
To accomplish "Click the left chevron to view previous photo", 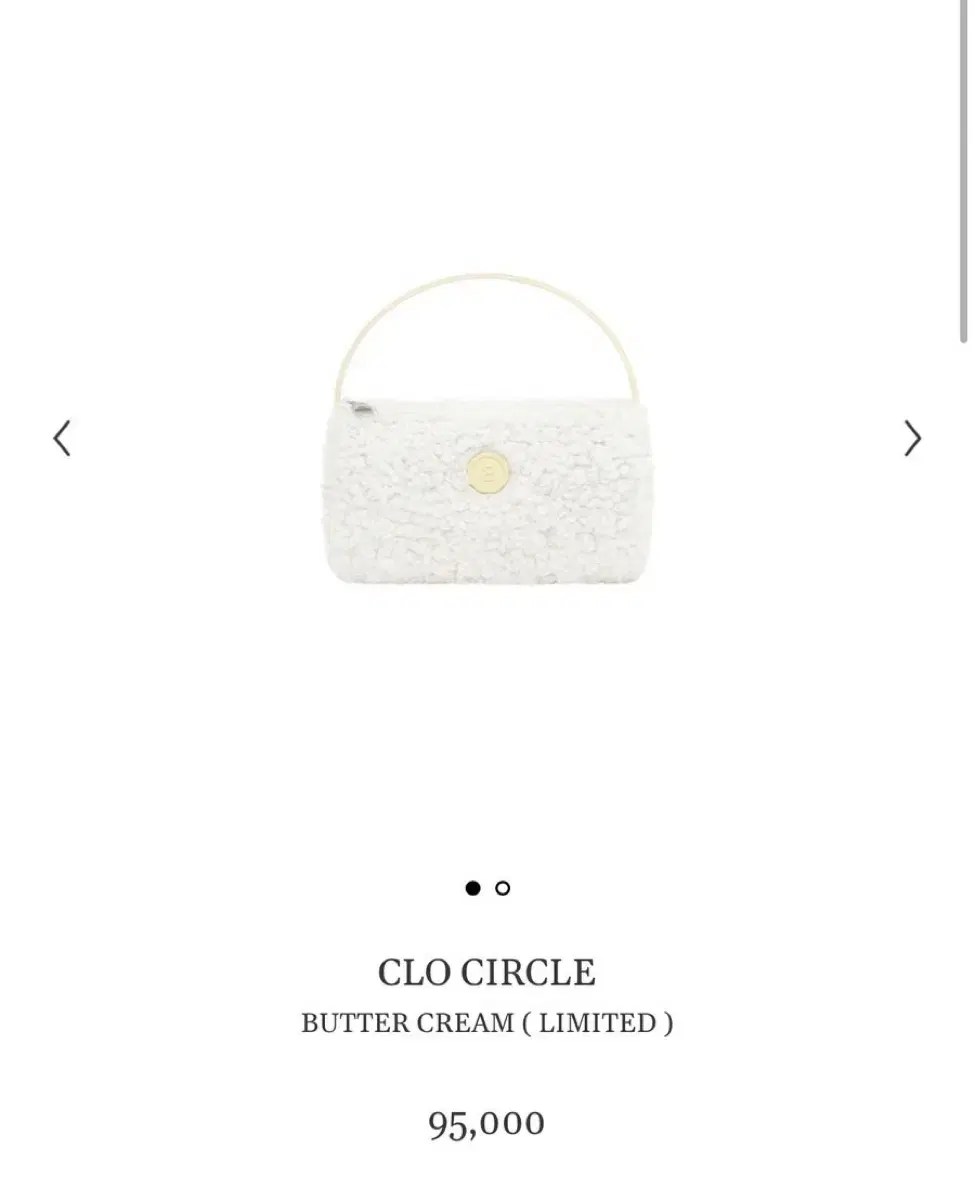I will pos(61,438).
